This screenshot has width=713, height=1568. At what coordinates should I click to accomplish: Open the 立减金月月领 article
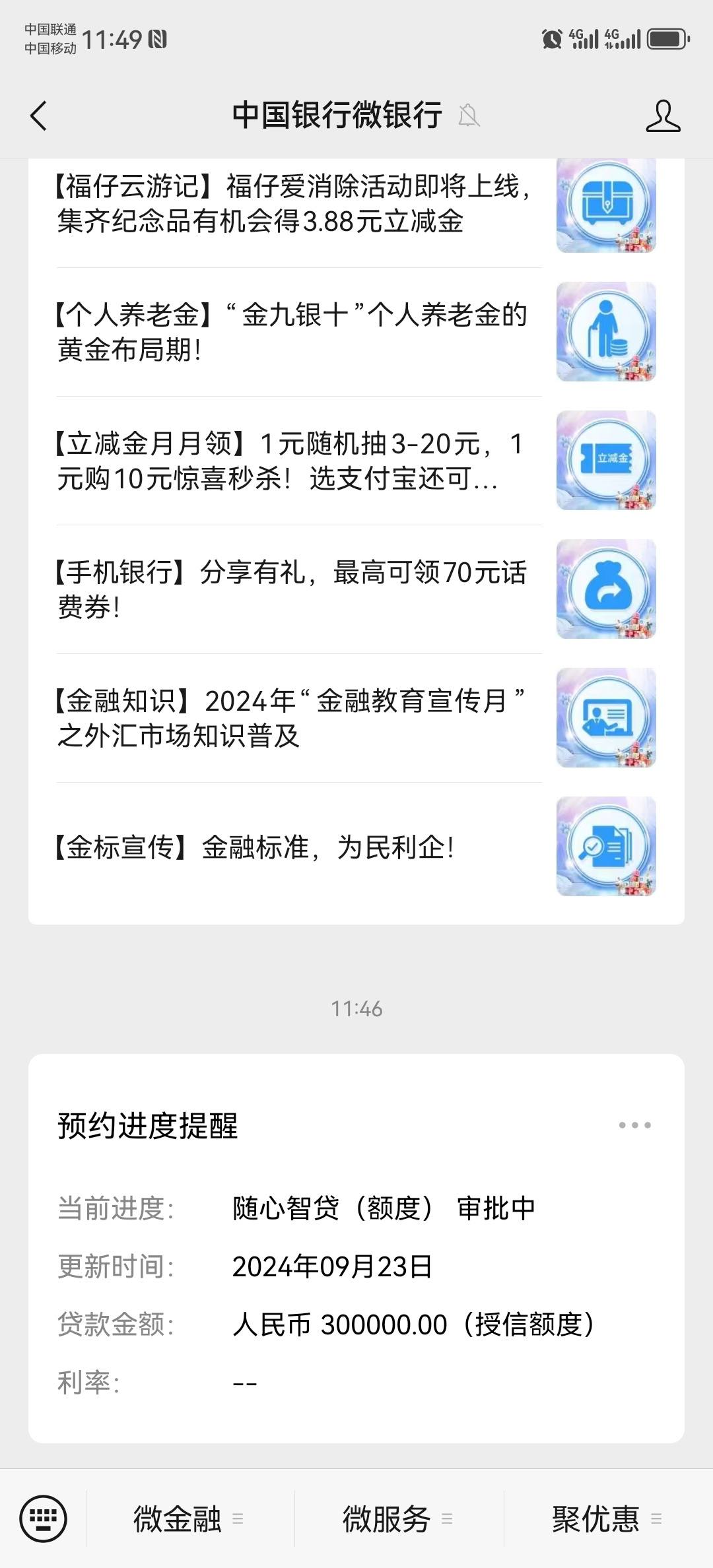pyautogui.click(x=356, y=461)
